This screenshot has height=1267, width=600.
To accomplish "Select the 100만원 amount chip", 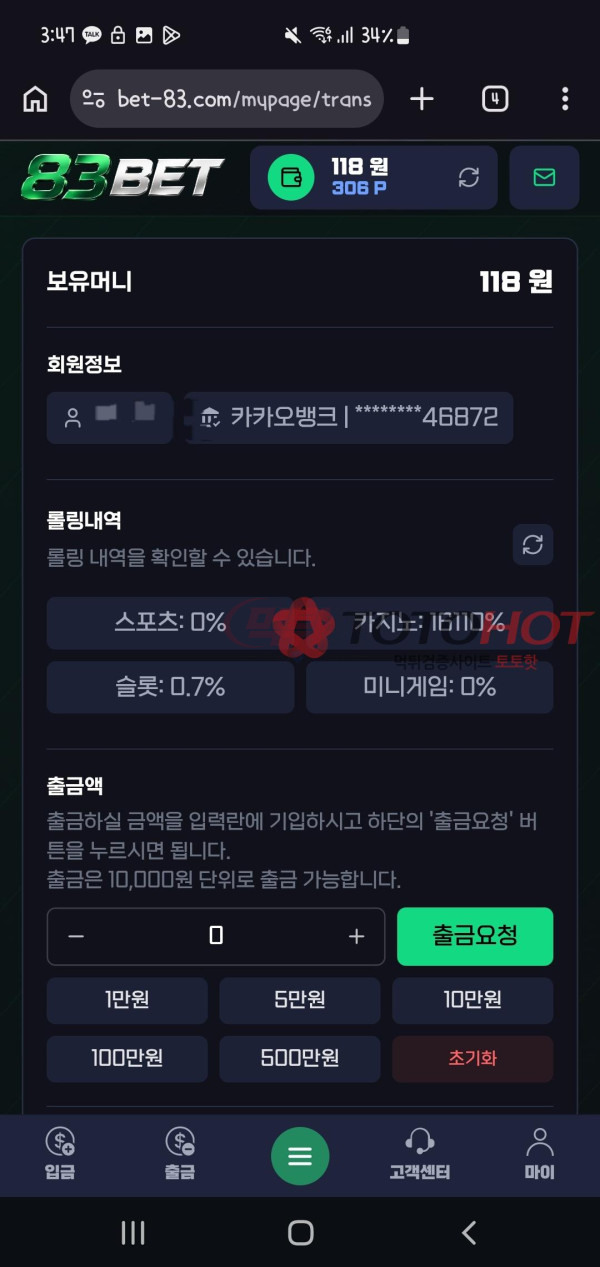I will click(x=127, y=1059).
